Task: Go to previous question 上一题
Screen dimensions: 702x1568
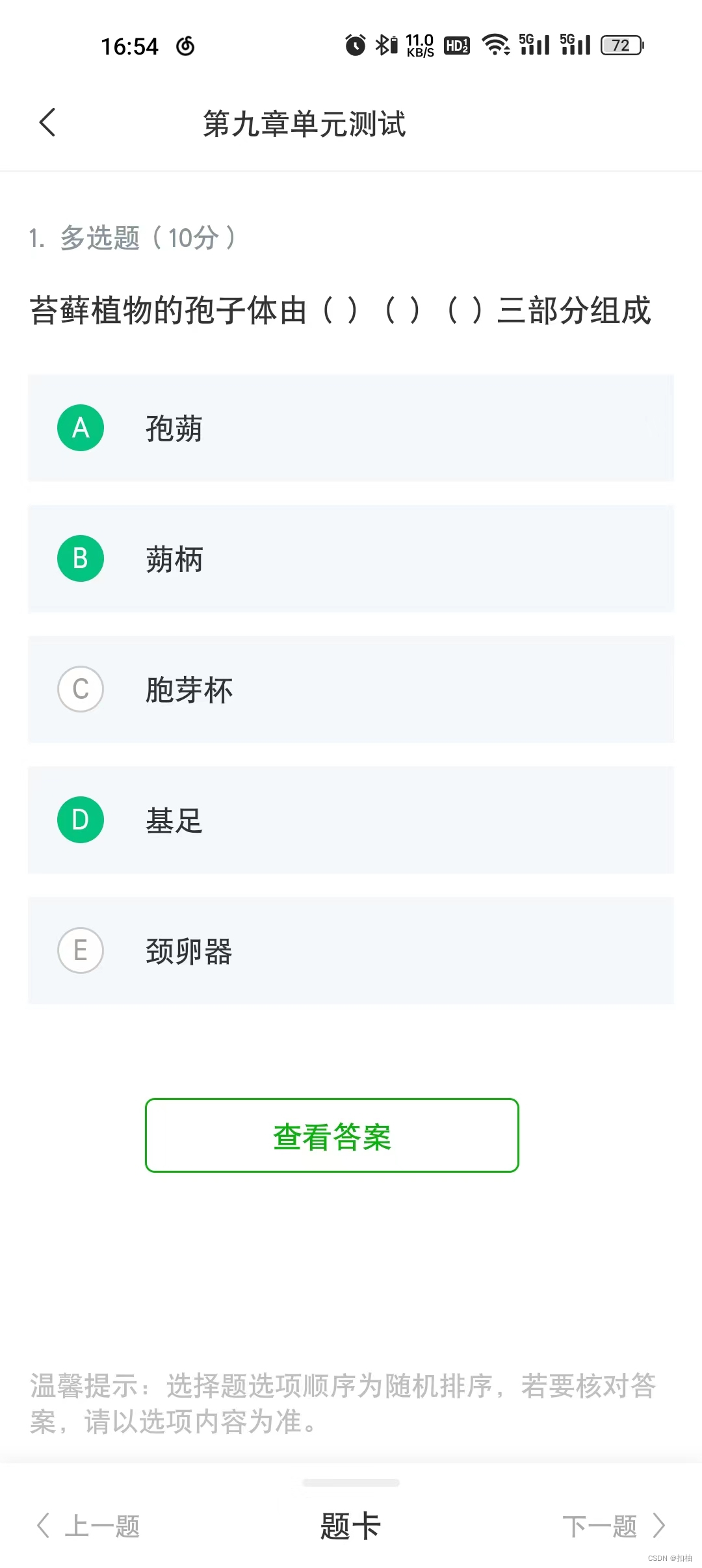Action: click(x=89, y=1525)
